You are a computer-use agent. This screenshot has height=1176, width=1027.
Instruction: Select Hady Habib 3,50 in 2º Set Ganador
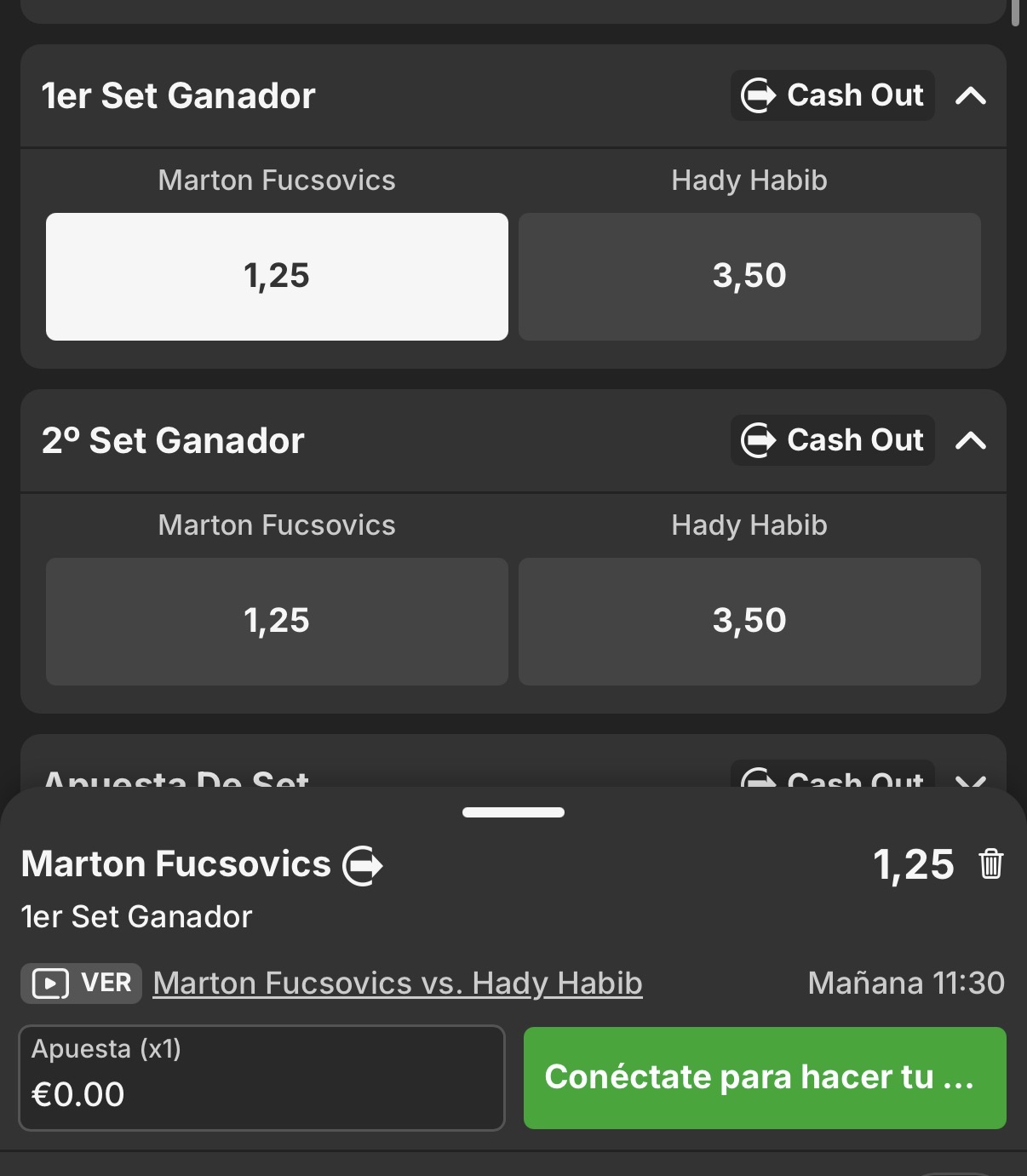749,622
